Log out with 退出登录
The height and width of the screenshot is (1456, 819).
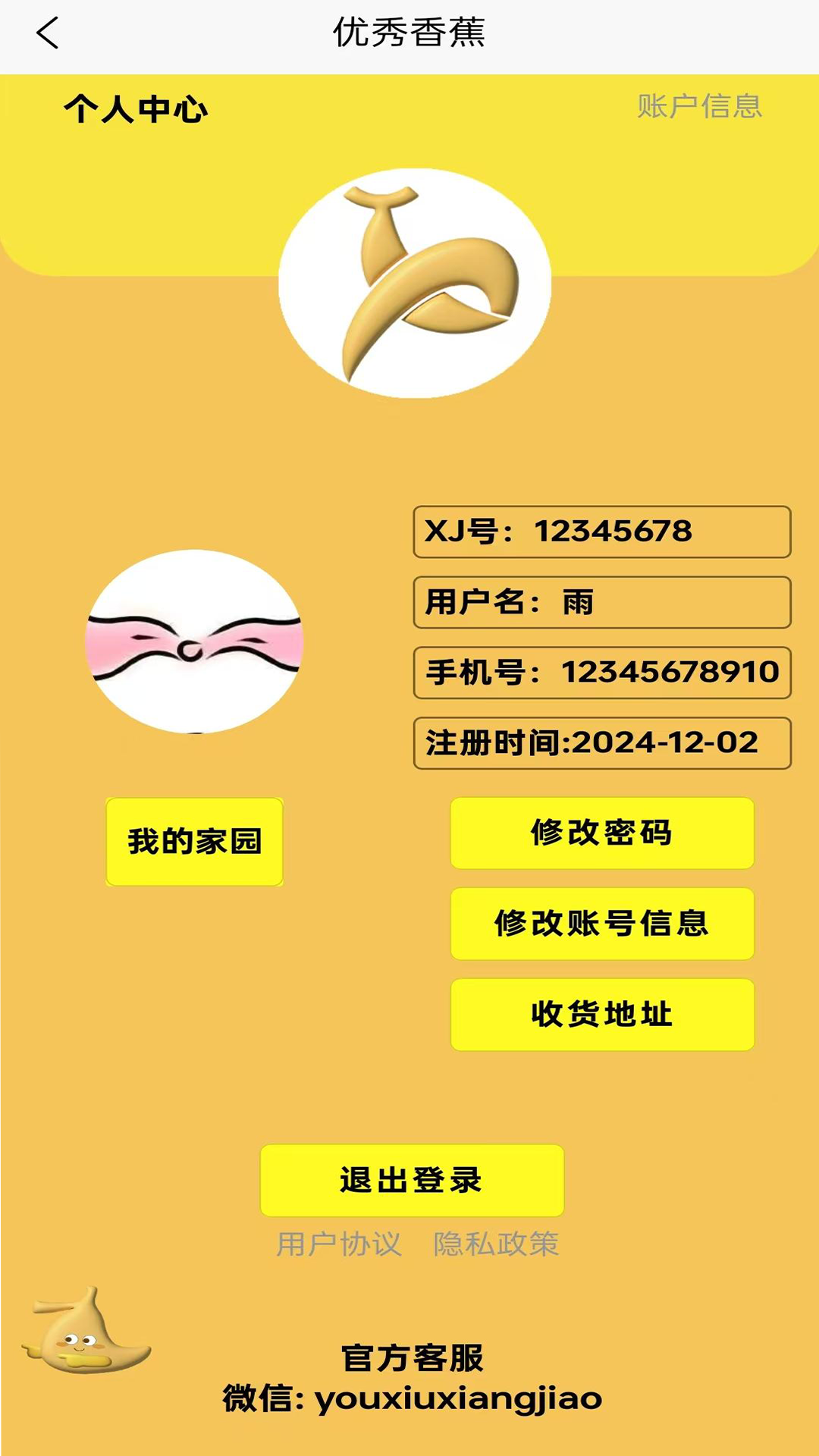coord(412,1181)
